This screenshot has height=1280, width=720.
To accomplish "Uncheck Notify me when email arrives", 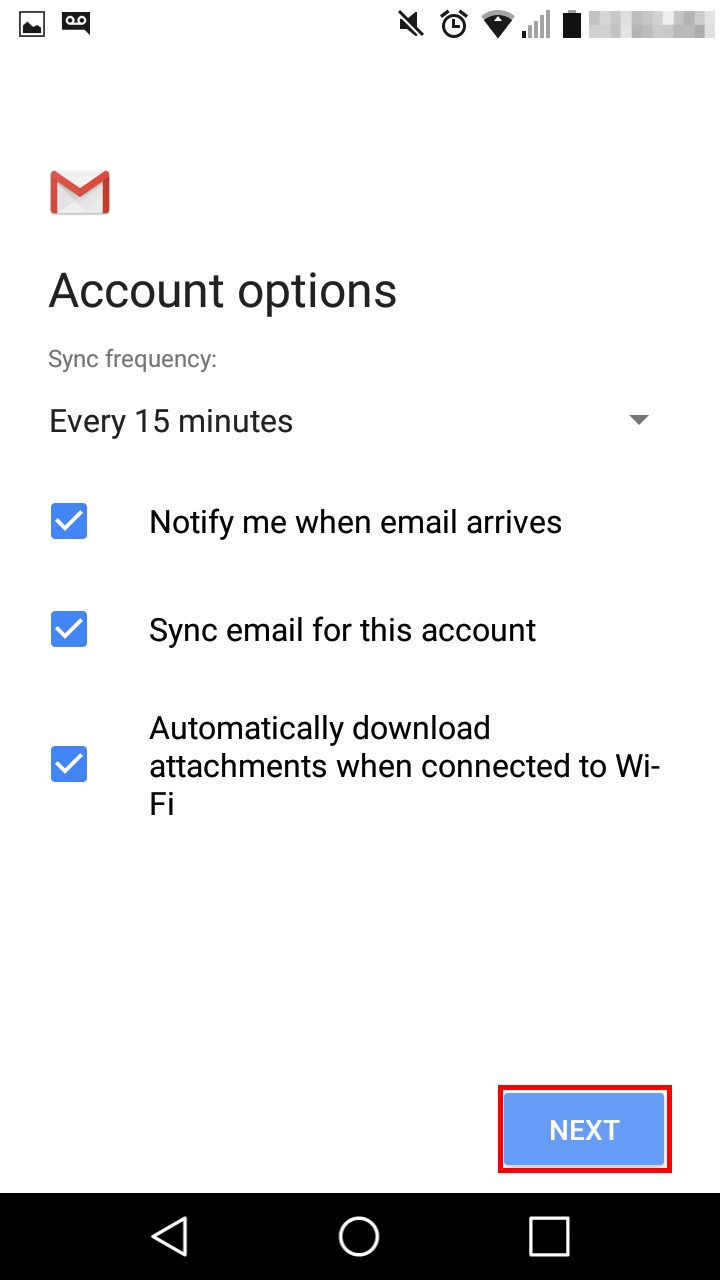I will pyautogui.click(x=69, y=522).
